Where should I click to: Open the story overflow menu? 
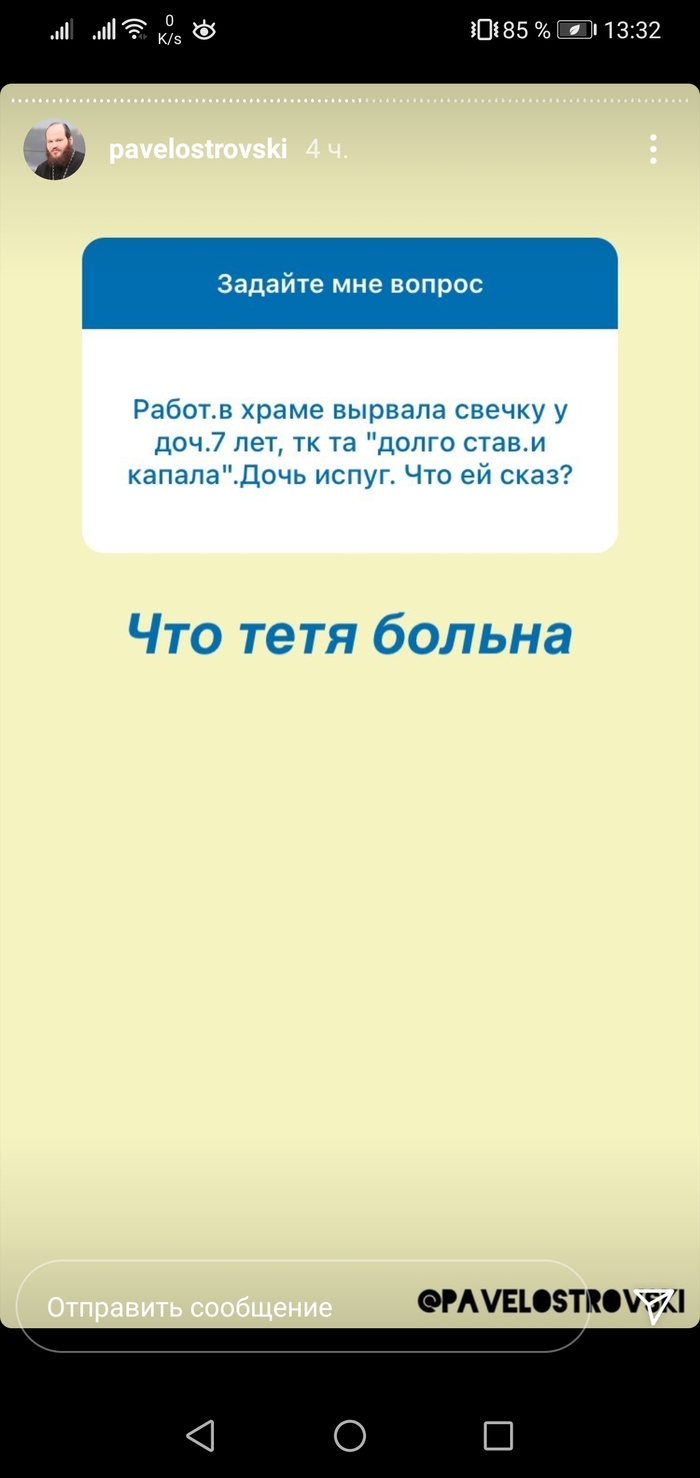tap(652, 150)
